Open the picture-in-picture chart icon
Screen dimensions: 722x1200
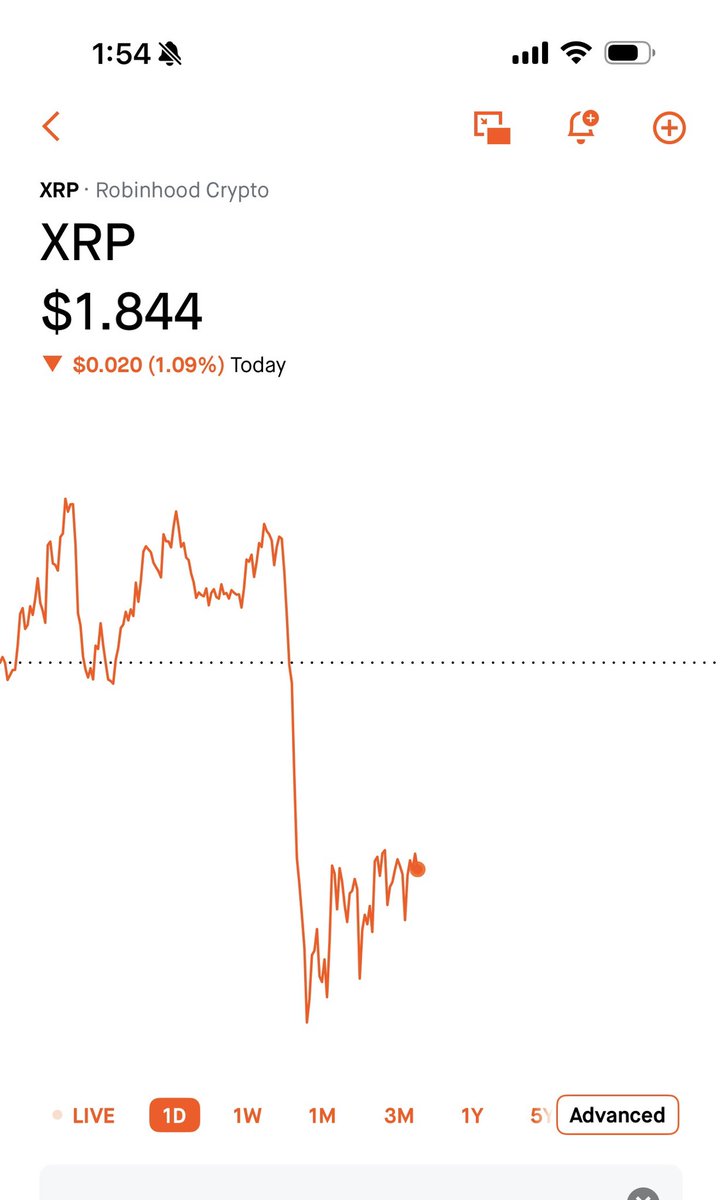[492, 127]
